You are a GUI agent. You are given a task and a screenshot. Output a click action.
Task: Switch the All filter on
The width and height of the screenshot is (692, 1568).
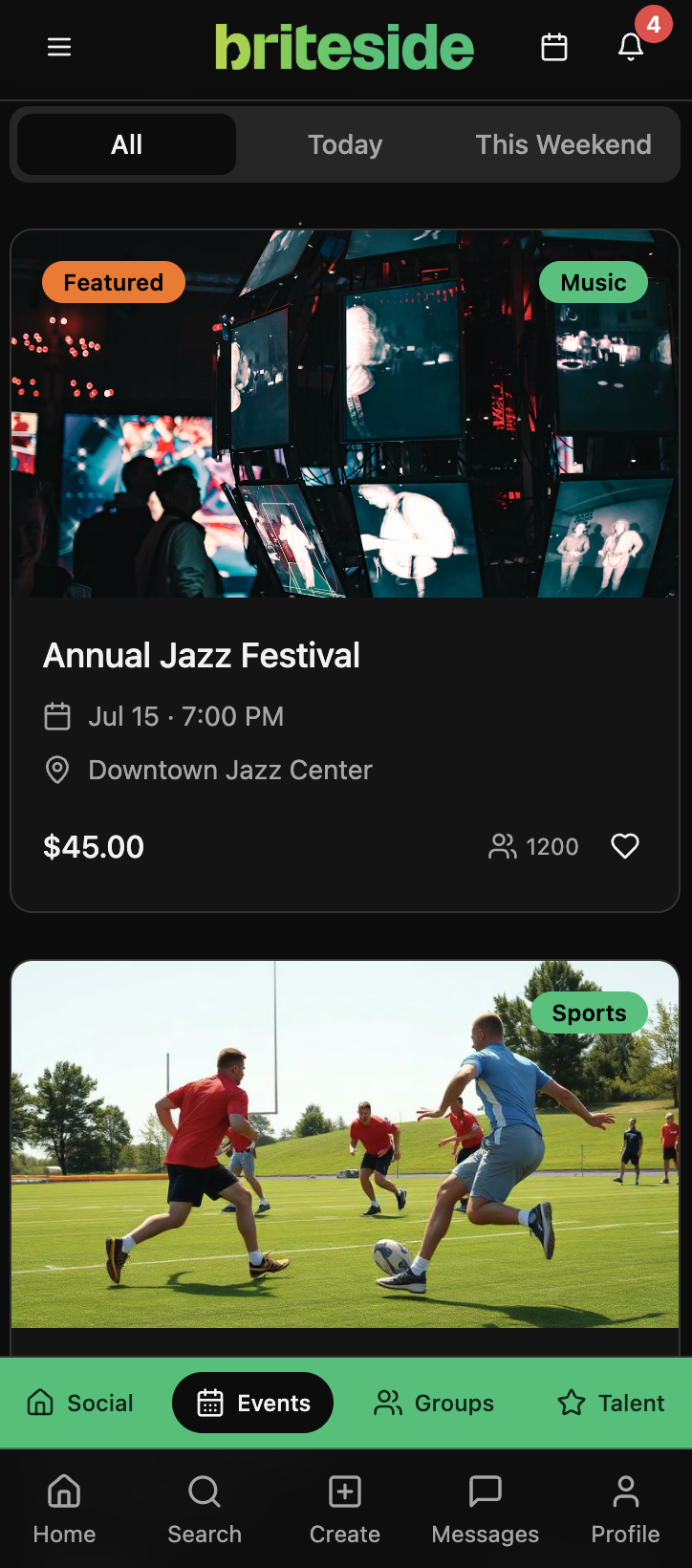[125, 144]
